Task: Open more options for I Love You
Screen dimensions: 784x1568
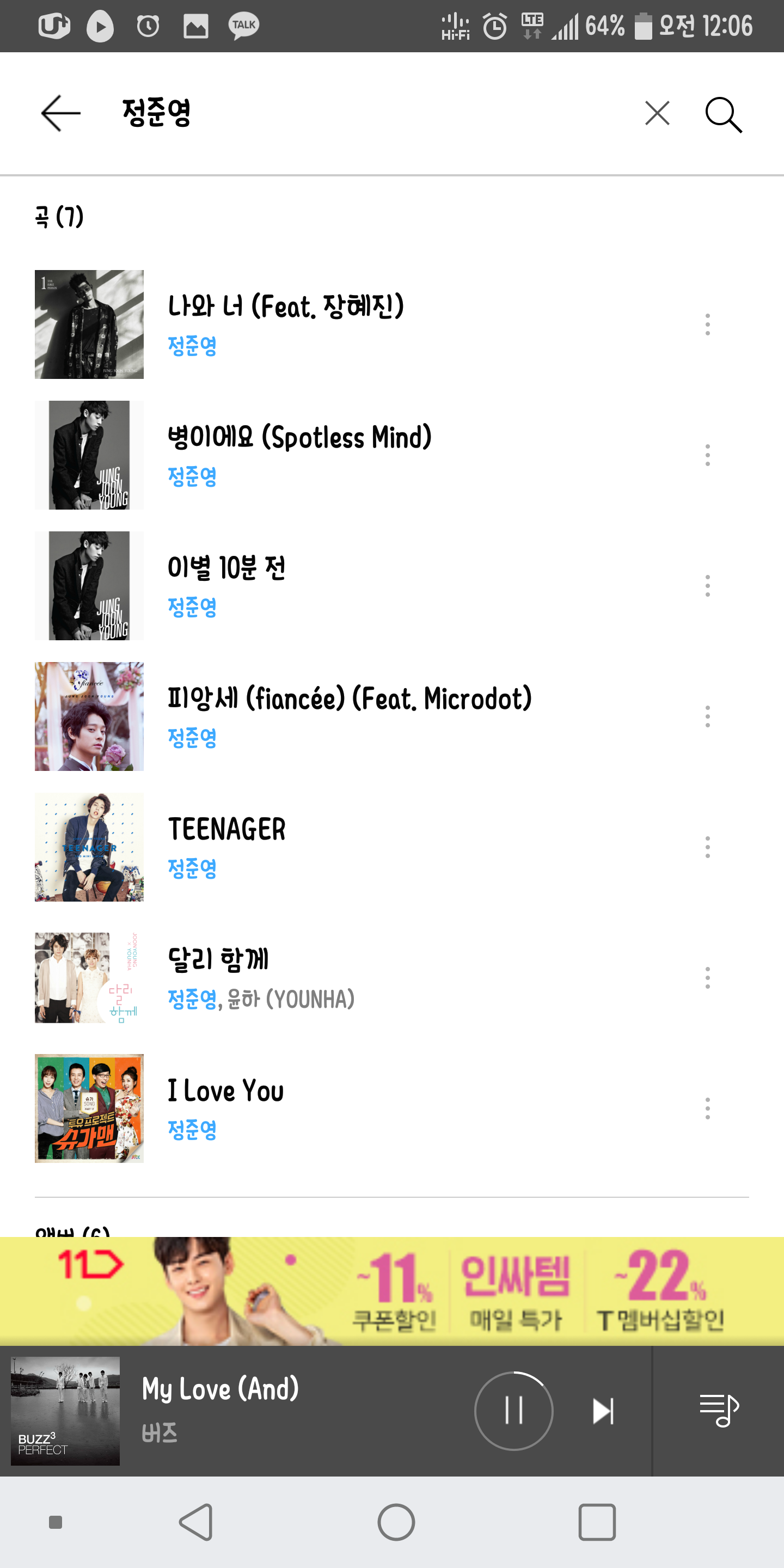Action: [707, 1108]
